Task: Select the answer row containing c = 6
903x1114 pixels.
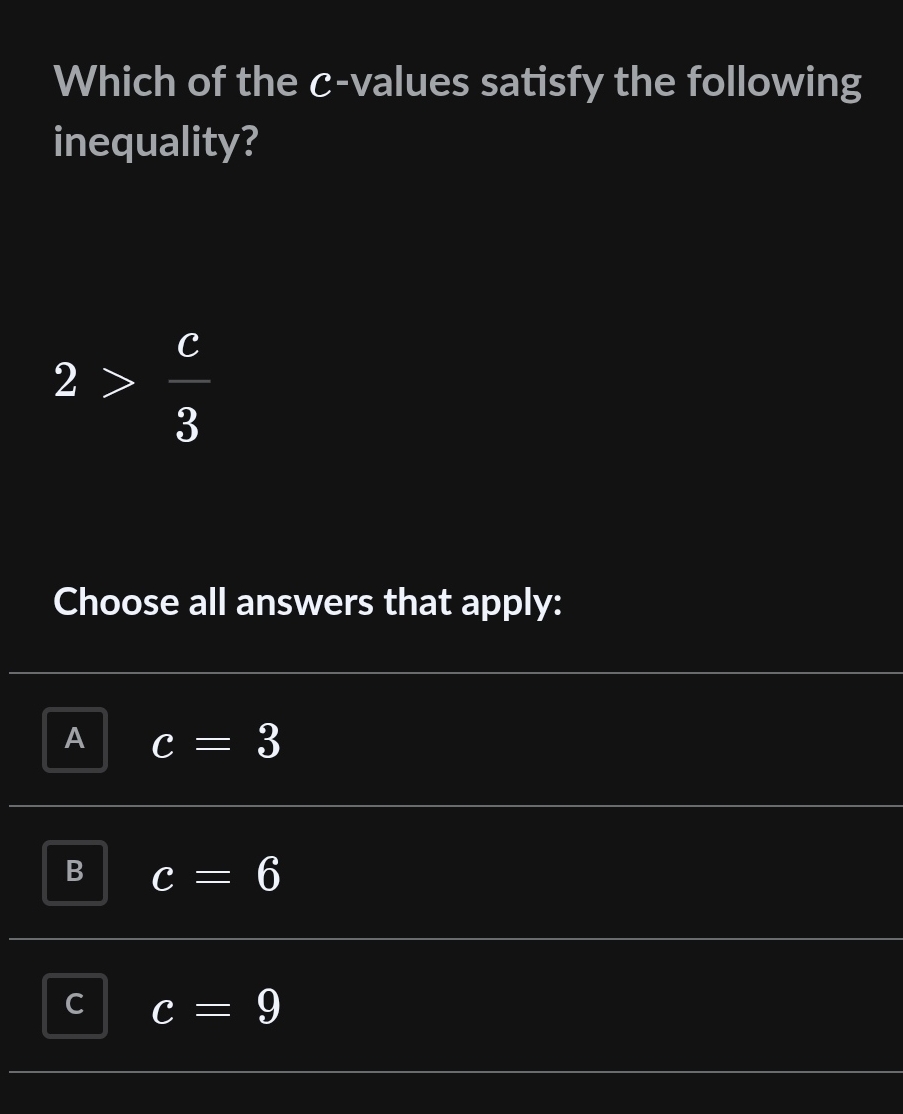Action: [450, 872]
